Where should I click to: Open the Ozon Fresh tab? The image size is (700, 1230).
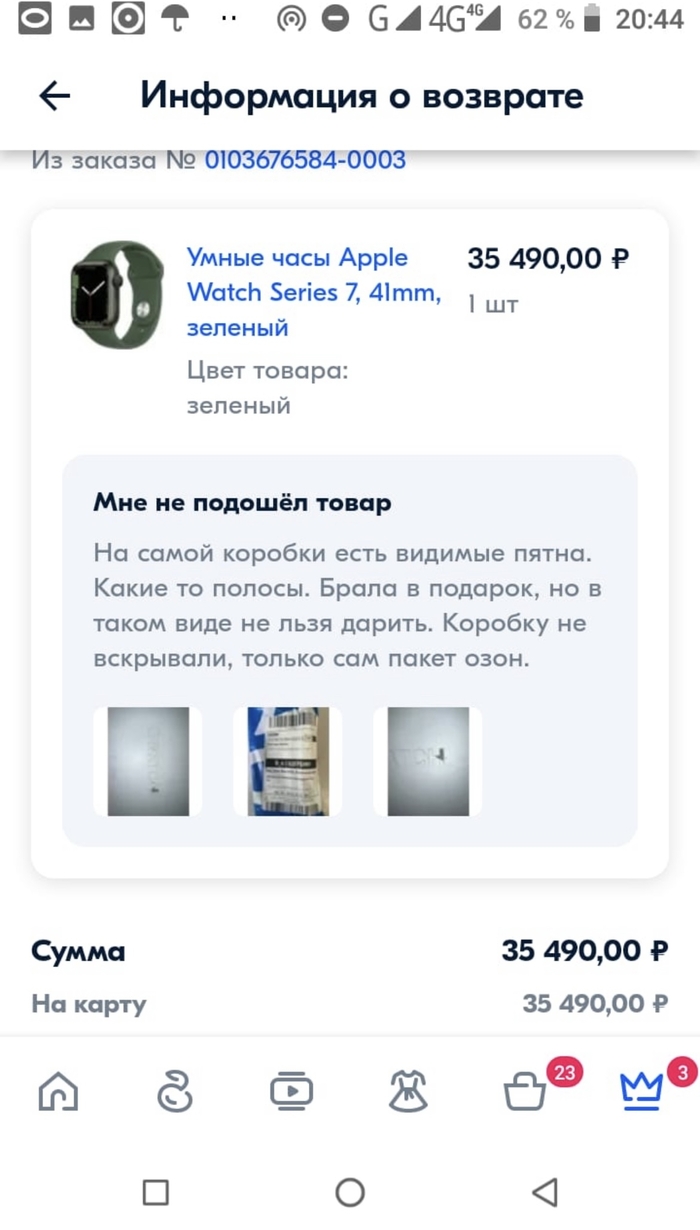[x=175, y=1091]
